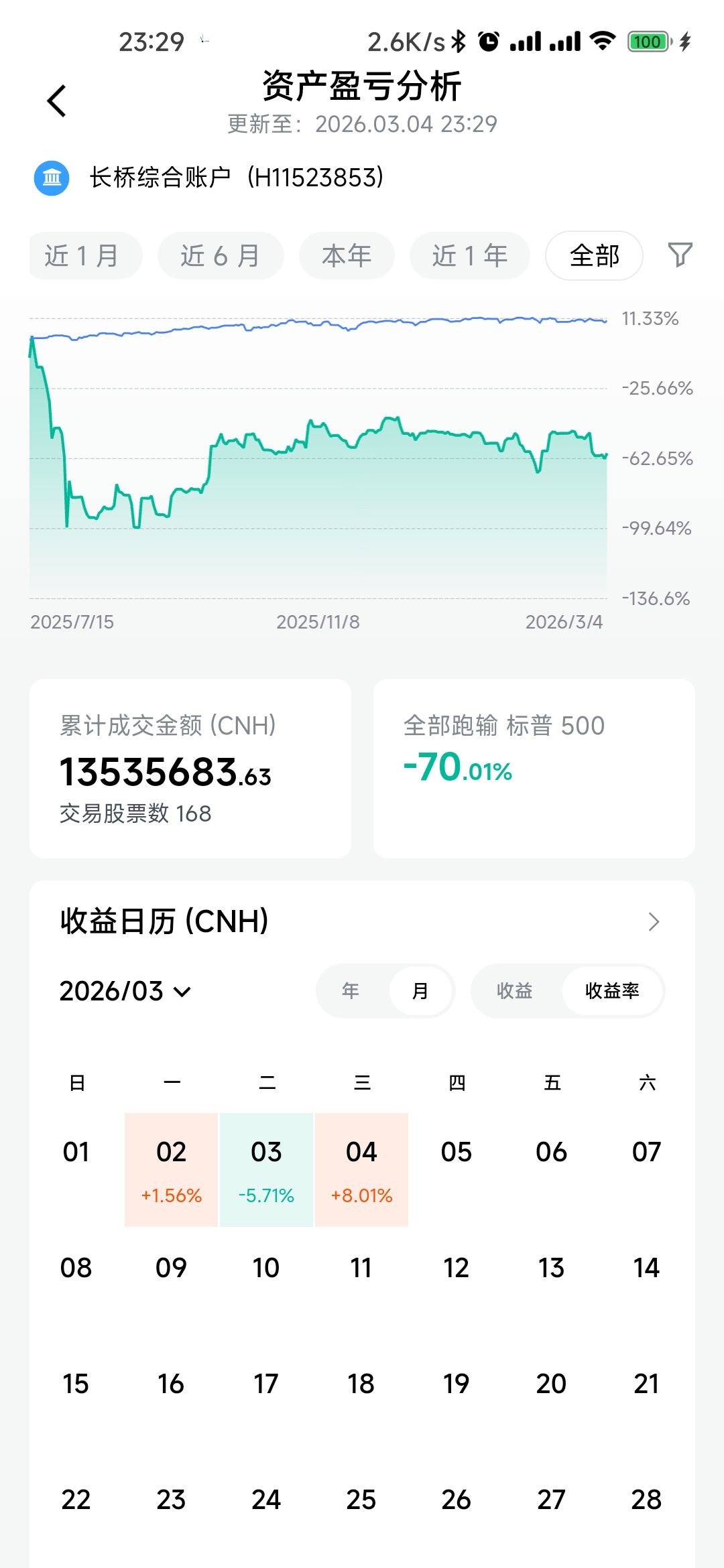Open the filter funnel icon

pyautogui.click(x=680, y=255)
